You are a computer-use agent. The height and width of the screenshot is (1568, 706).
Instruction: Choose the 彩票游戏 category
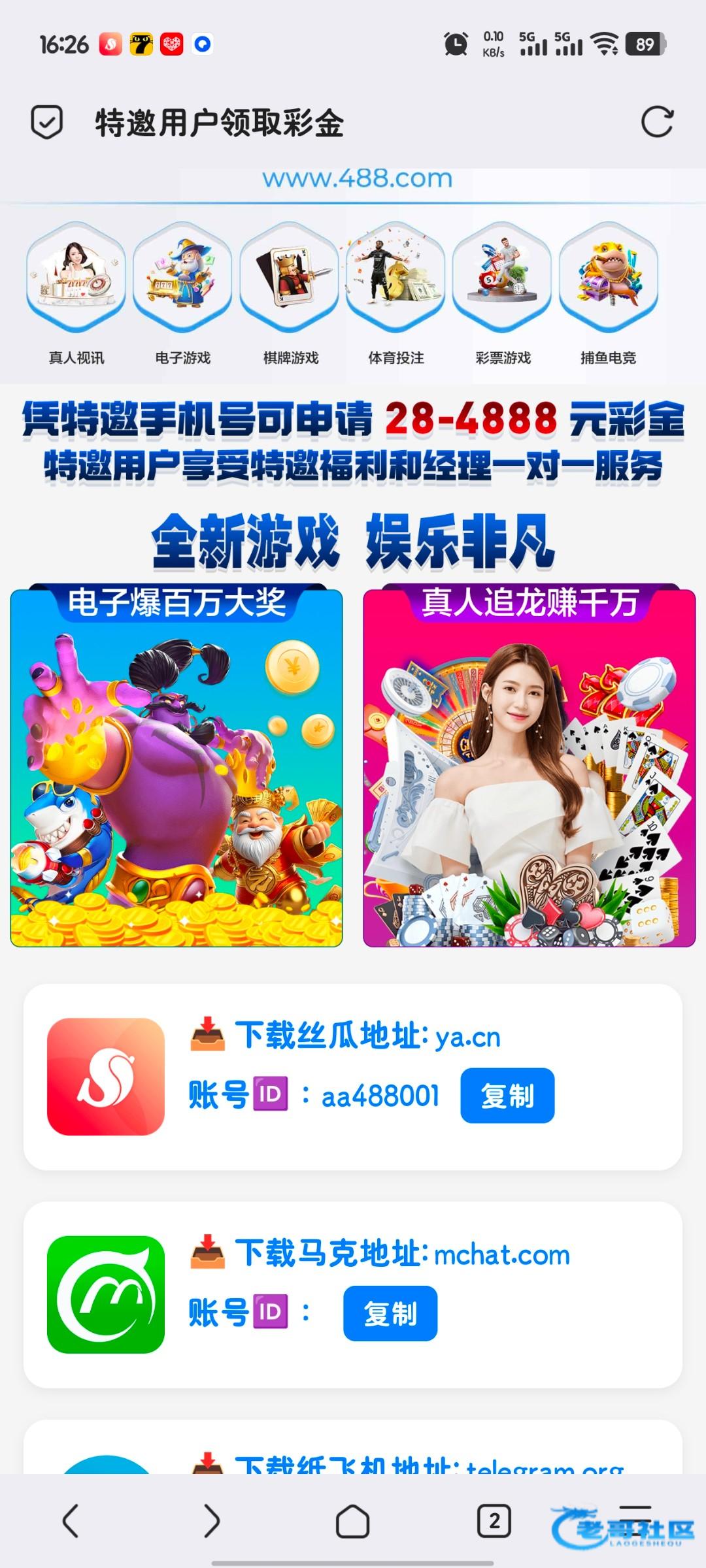pyautogui.click(x=503, y=294)
